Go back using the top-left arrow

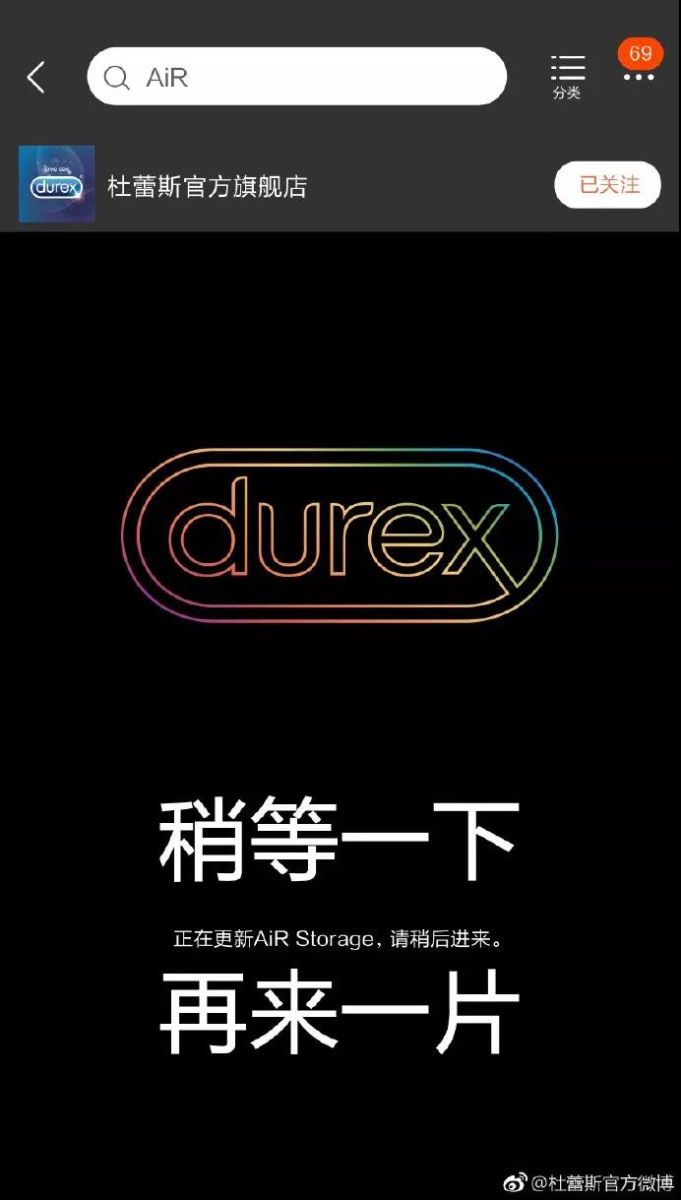click(36, 77)
